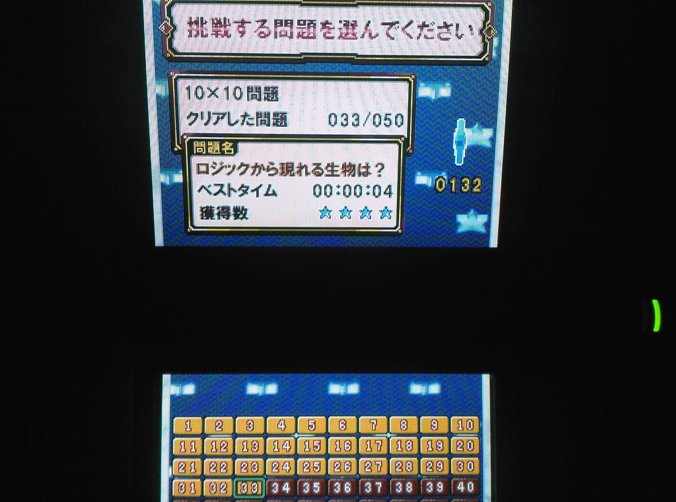The height and width of the screenshot is (502, 676).
Task: Open puzzle number 31
Action: 188,488
